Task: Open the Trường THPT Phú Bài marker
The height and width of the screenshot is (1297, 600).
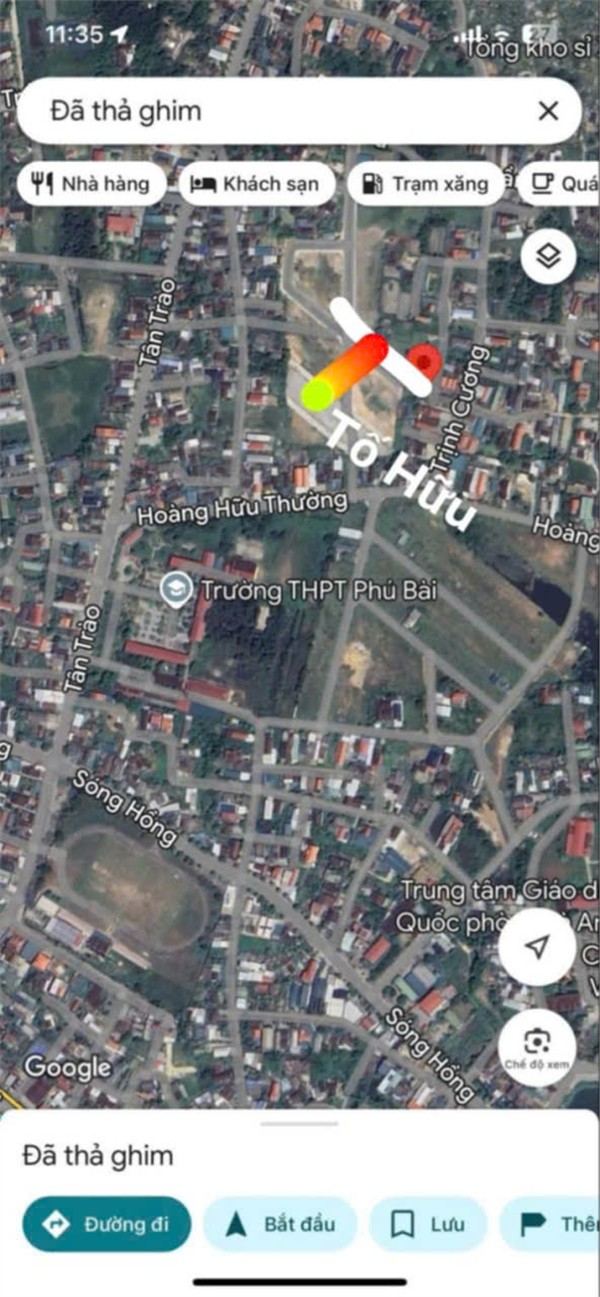Action: 176,590
